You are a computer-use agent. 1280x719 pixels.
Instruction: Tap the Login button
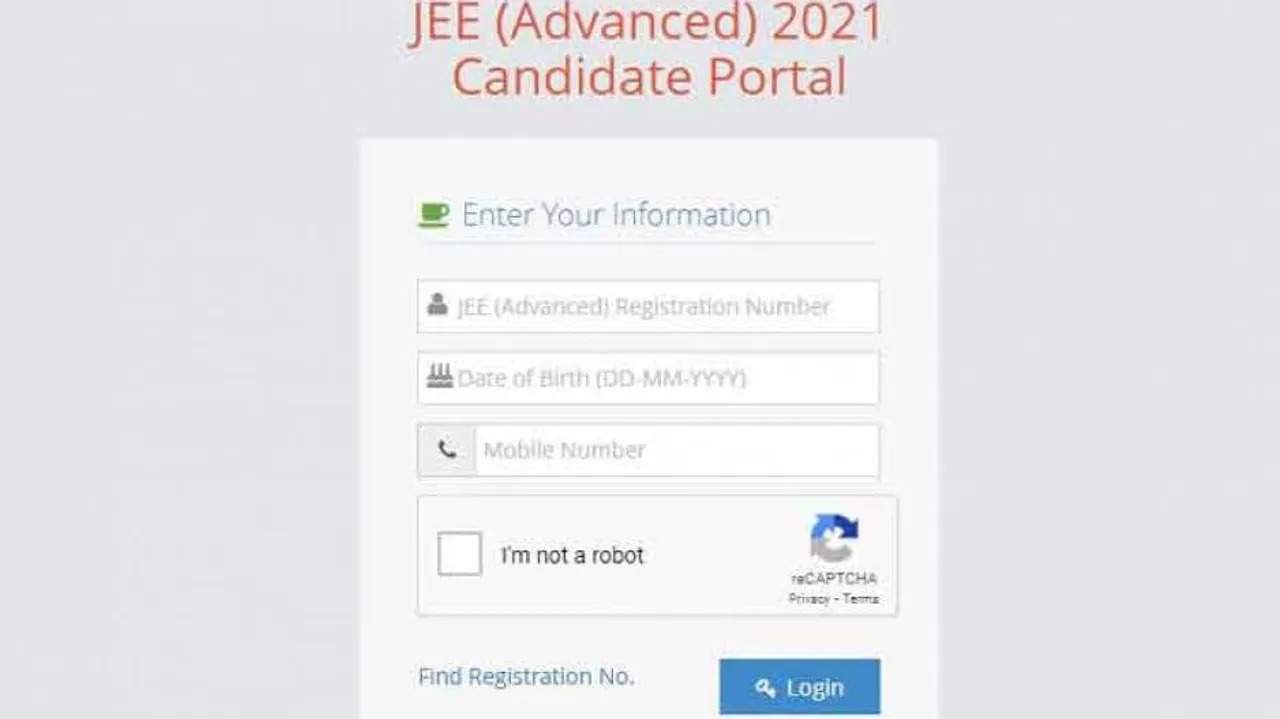799,687
